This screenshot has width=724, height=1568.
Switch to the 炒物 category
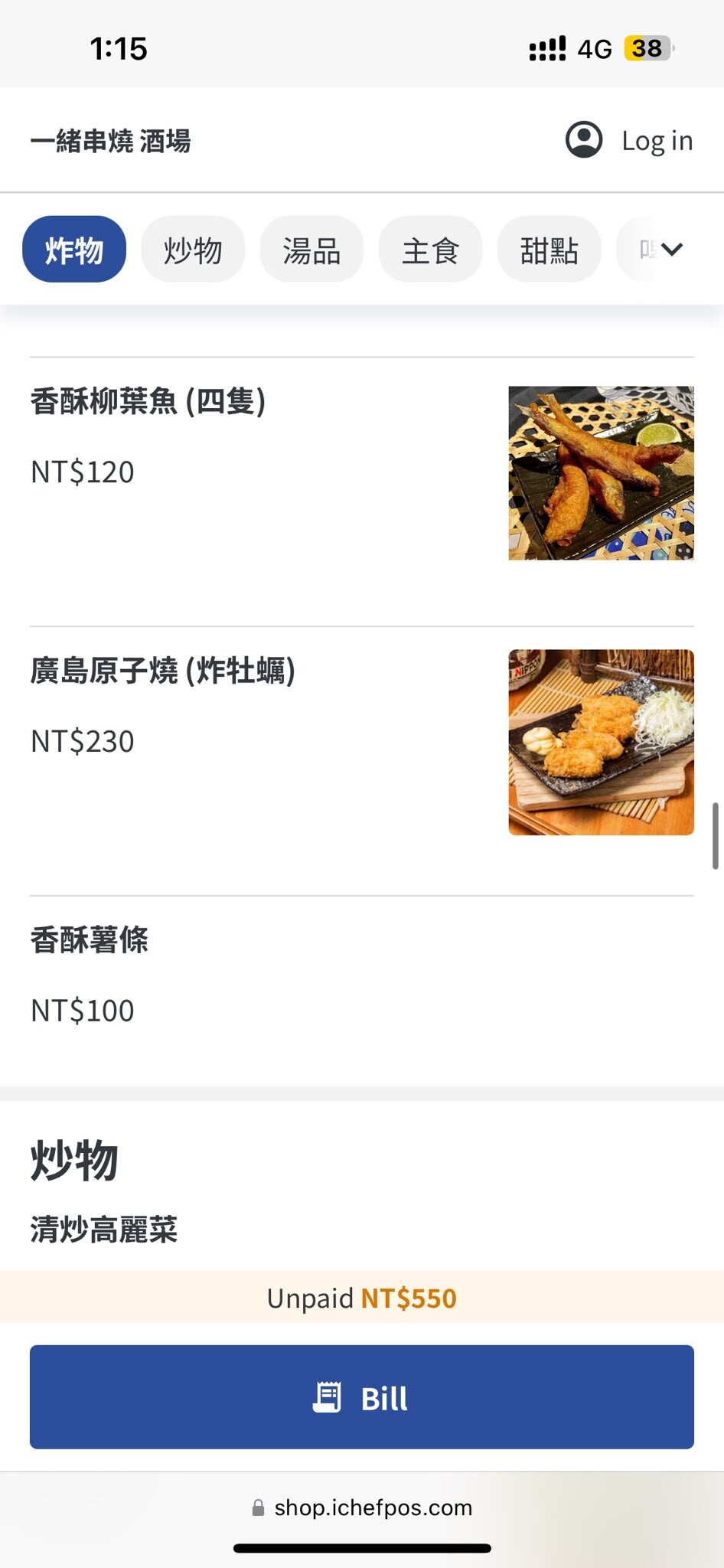click(193, 250)
